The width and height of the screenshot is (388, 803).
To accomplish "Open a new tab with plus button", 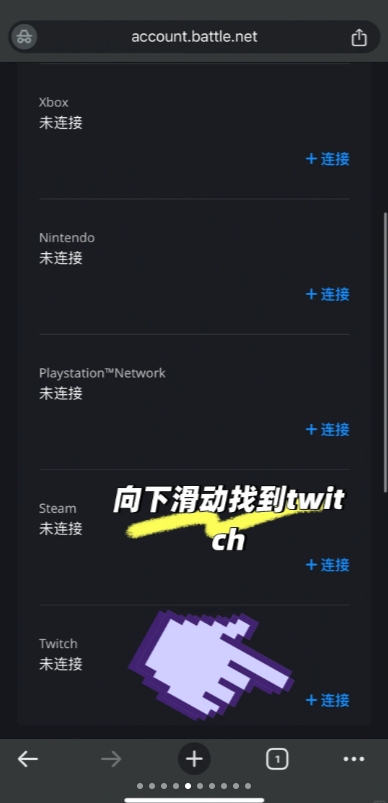I will (x=194, y=758).
